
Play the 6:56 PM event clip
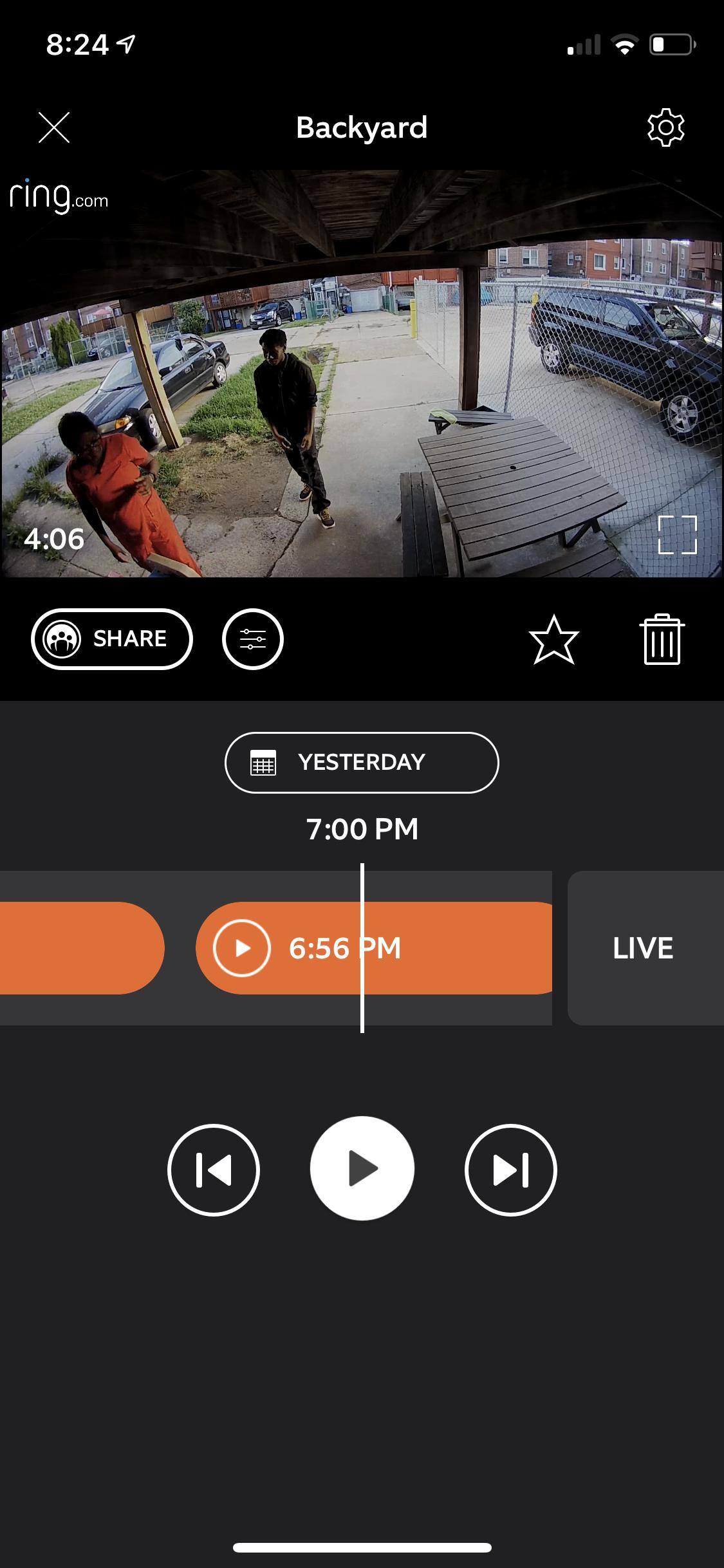[242, 947]
